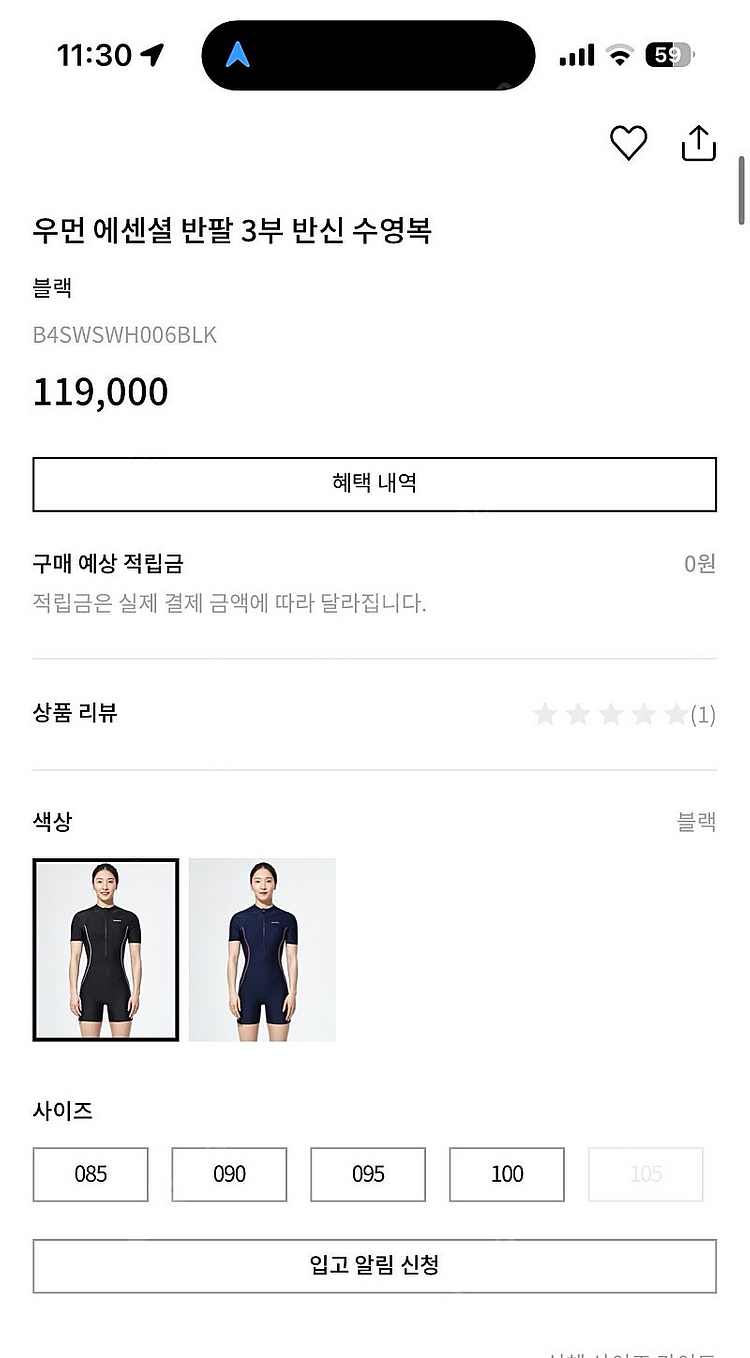Open the share icon at top right

(698, 143)
